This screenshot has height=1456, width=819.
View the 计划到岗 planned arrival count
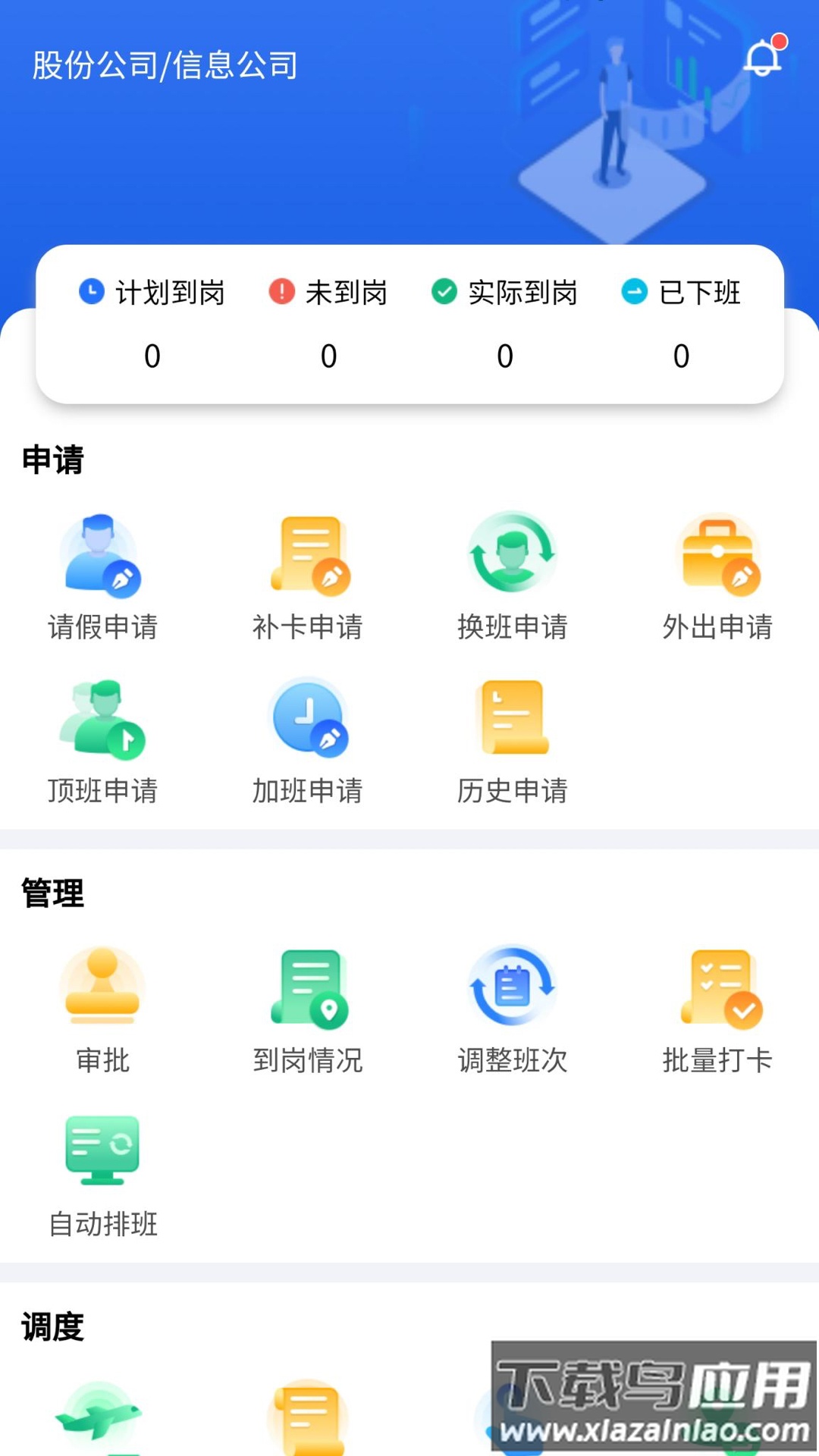152,322
